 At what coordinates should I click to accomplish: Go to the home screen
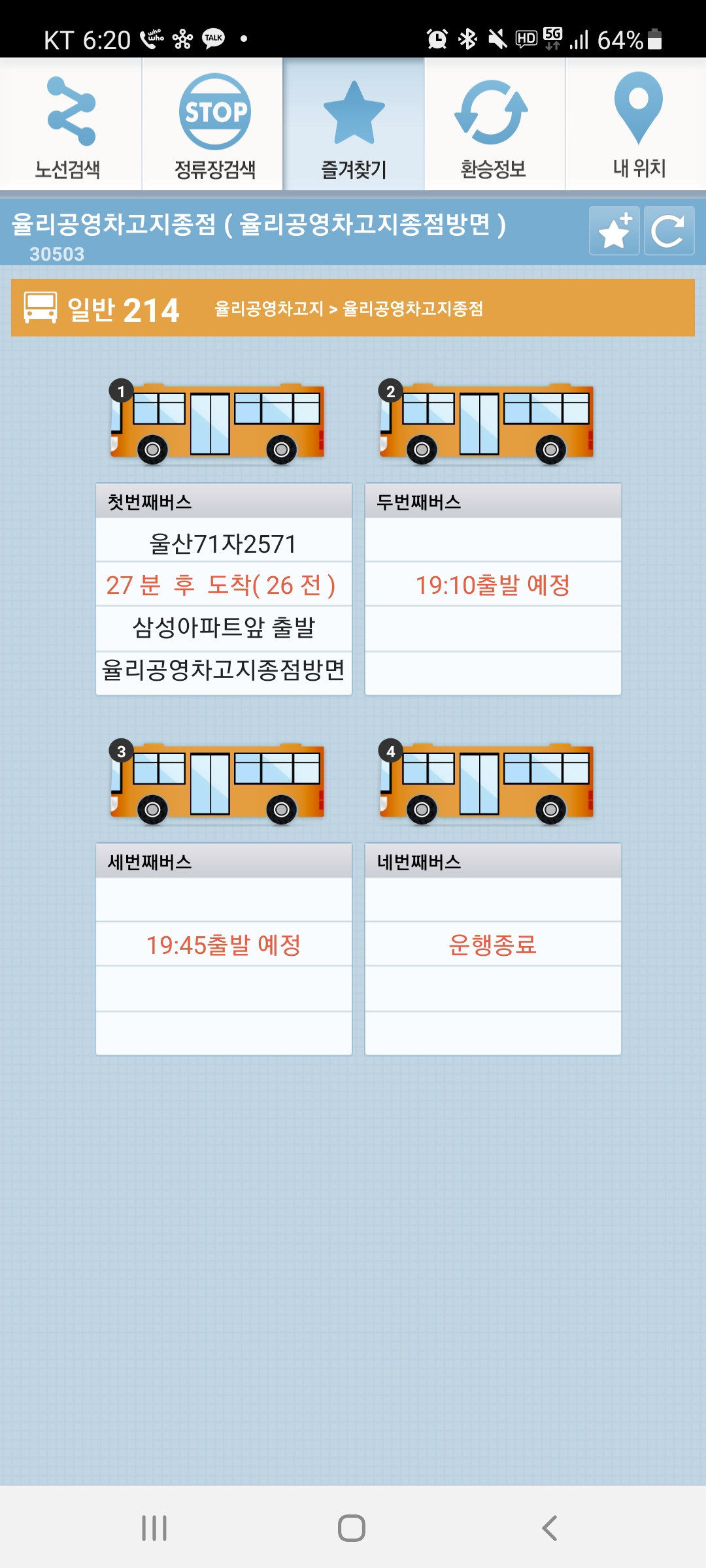[352, 1527]
